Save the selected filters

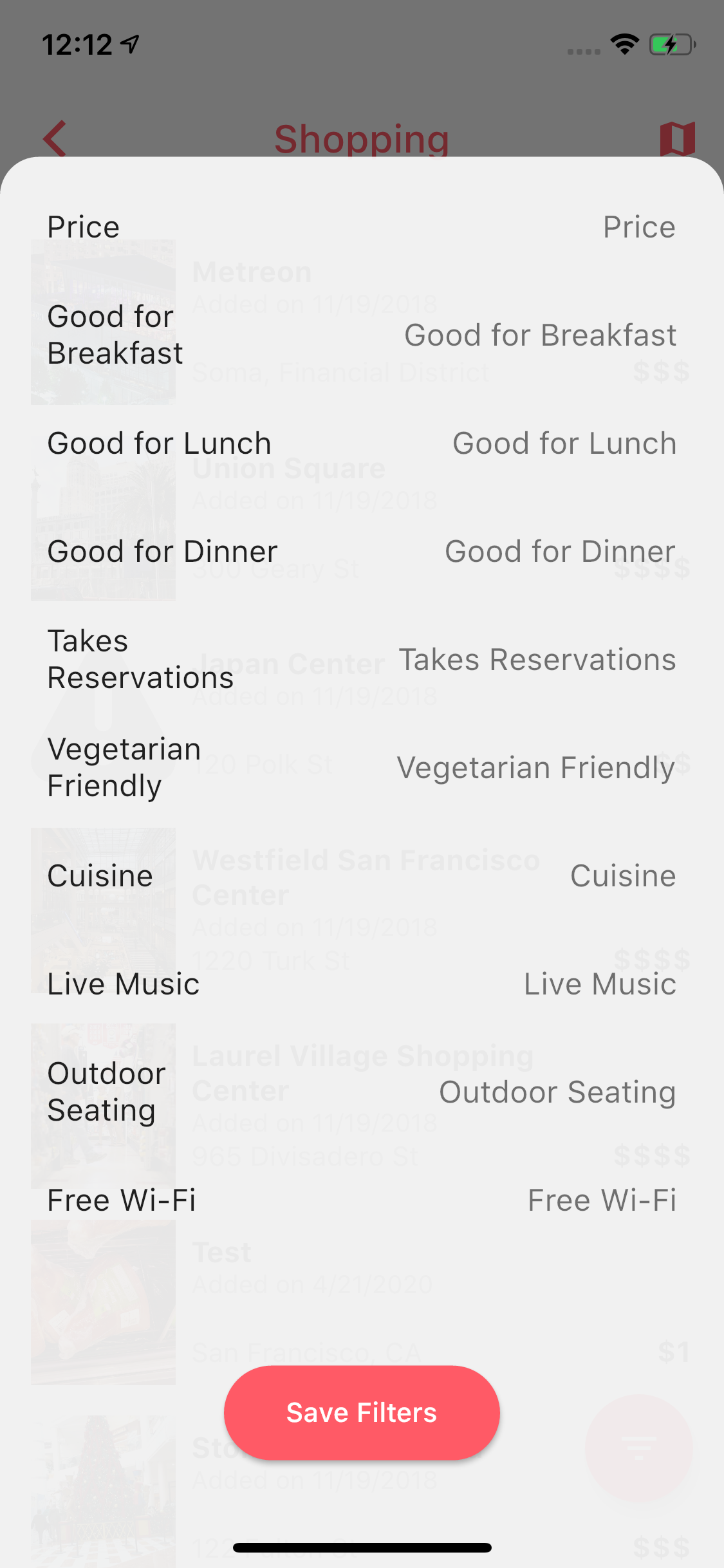362,1412
